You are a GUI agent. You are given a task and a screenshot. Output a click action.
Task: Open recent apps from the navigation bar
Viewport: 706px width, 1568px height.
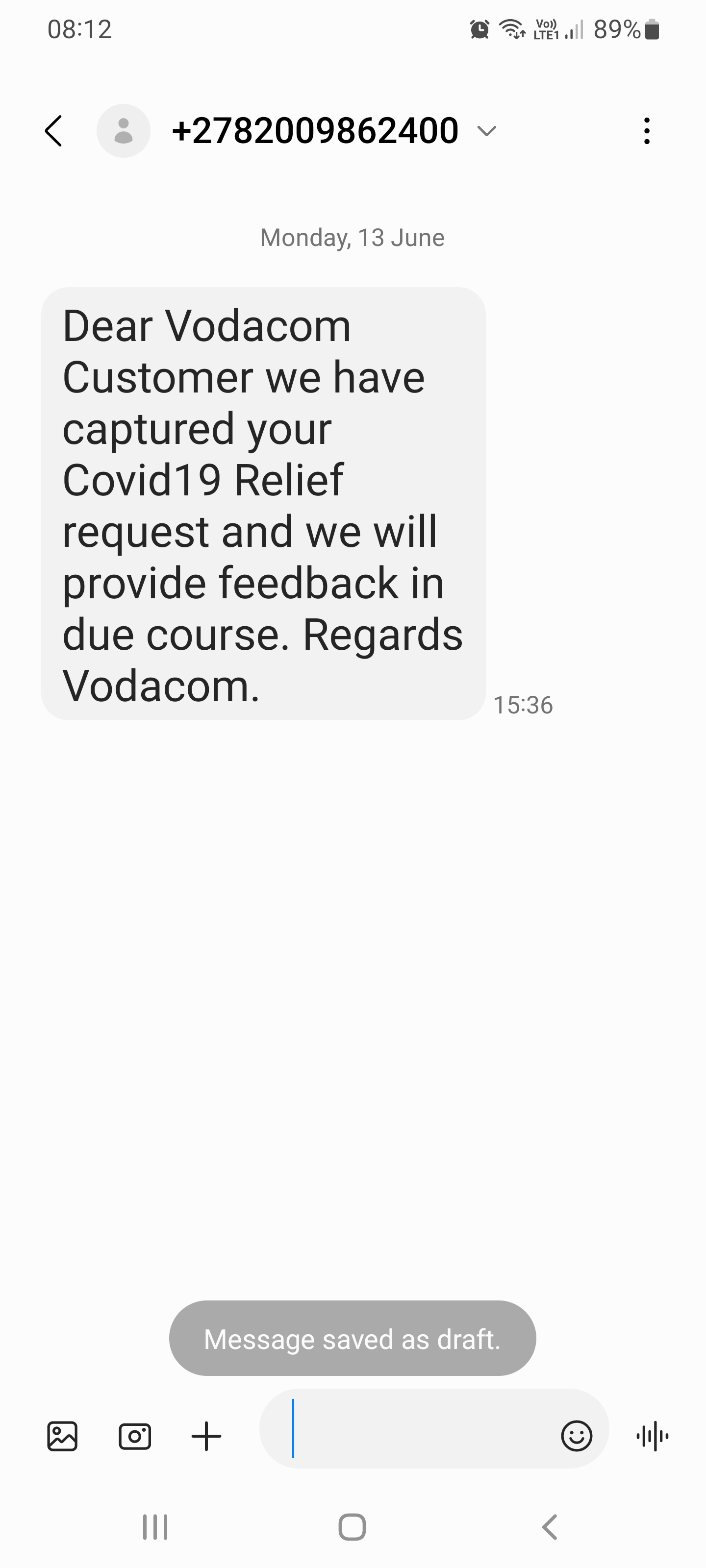click(155, 1527)
